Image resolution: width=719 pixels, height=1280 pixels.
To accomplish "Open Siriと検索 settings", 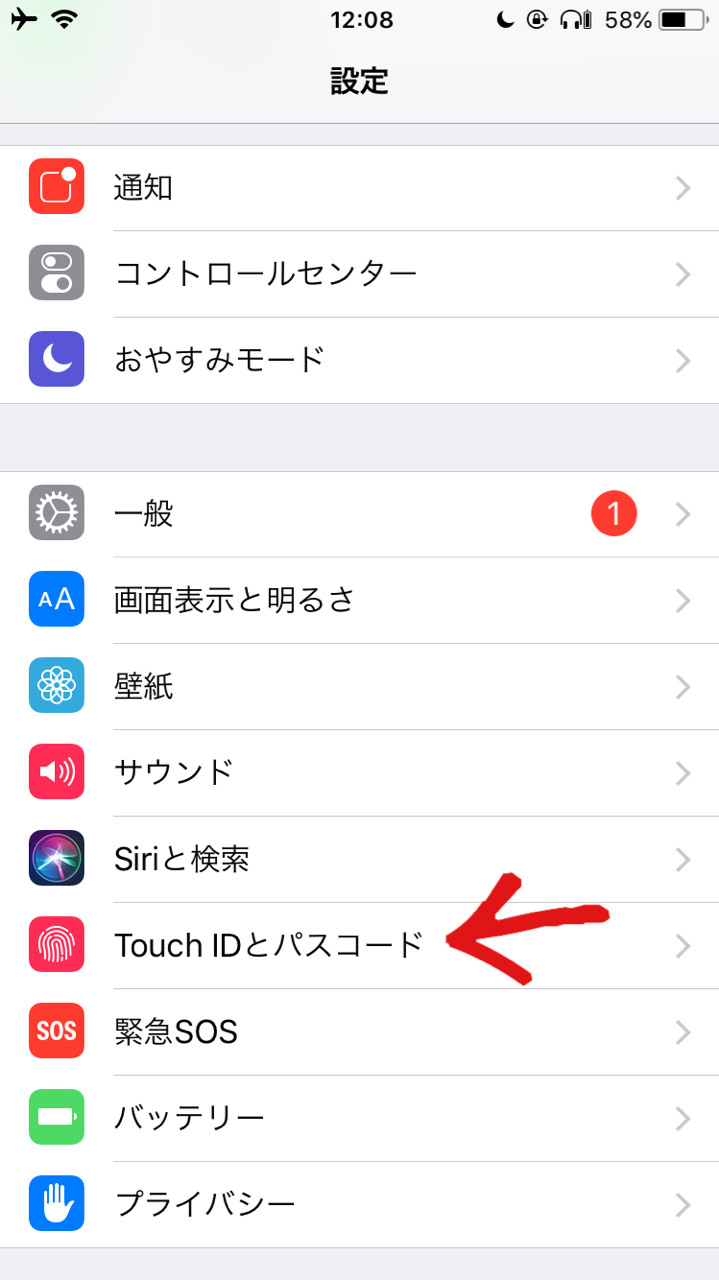I will click(359, 858).
